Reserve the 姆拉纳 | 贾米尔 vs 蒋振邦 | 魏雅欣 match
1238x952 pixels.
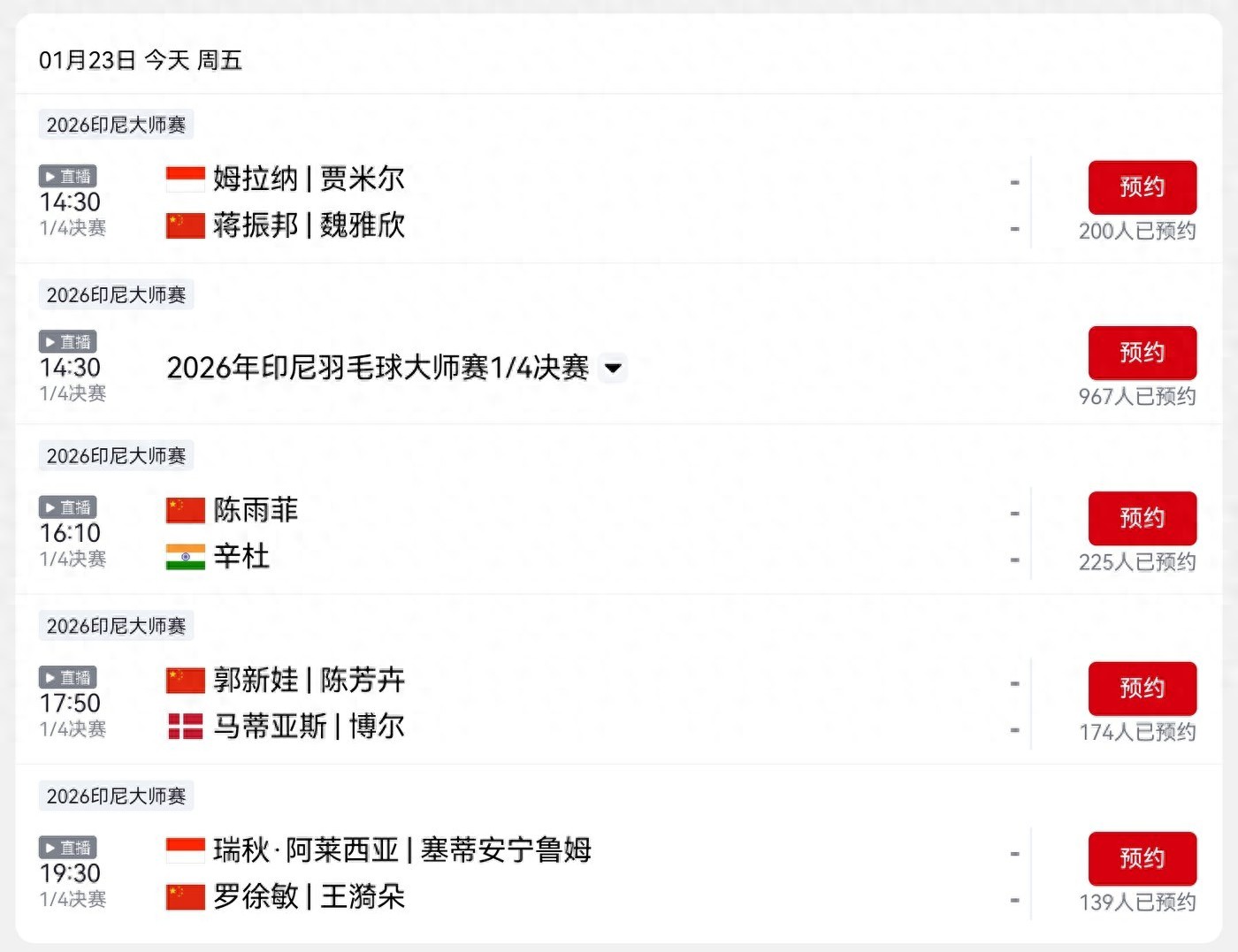[x=1142, y=187]
